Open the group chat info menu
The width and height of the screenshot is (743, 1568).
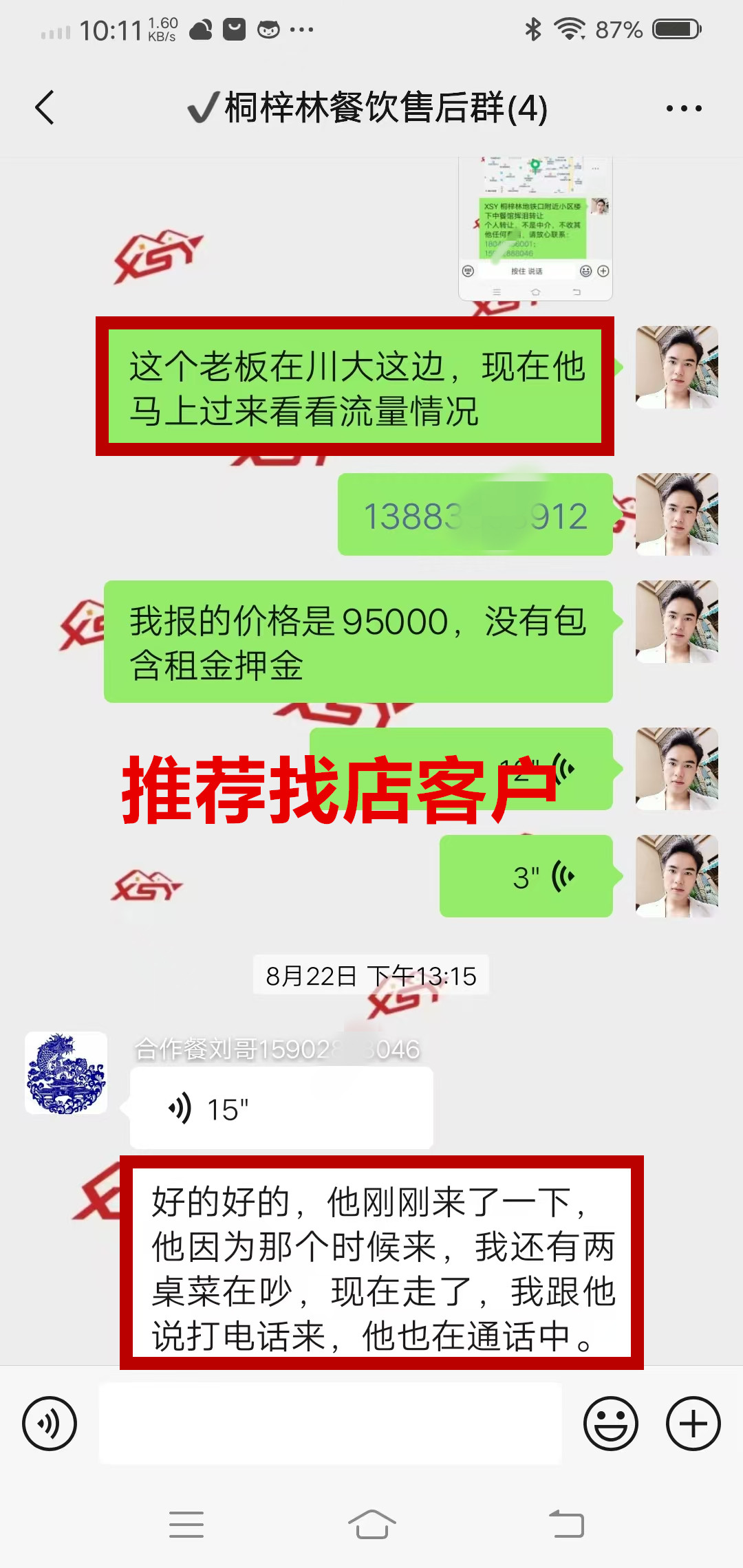point(684,108)
